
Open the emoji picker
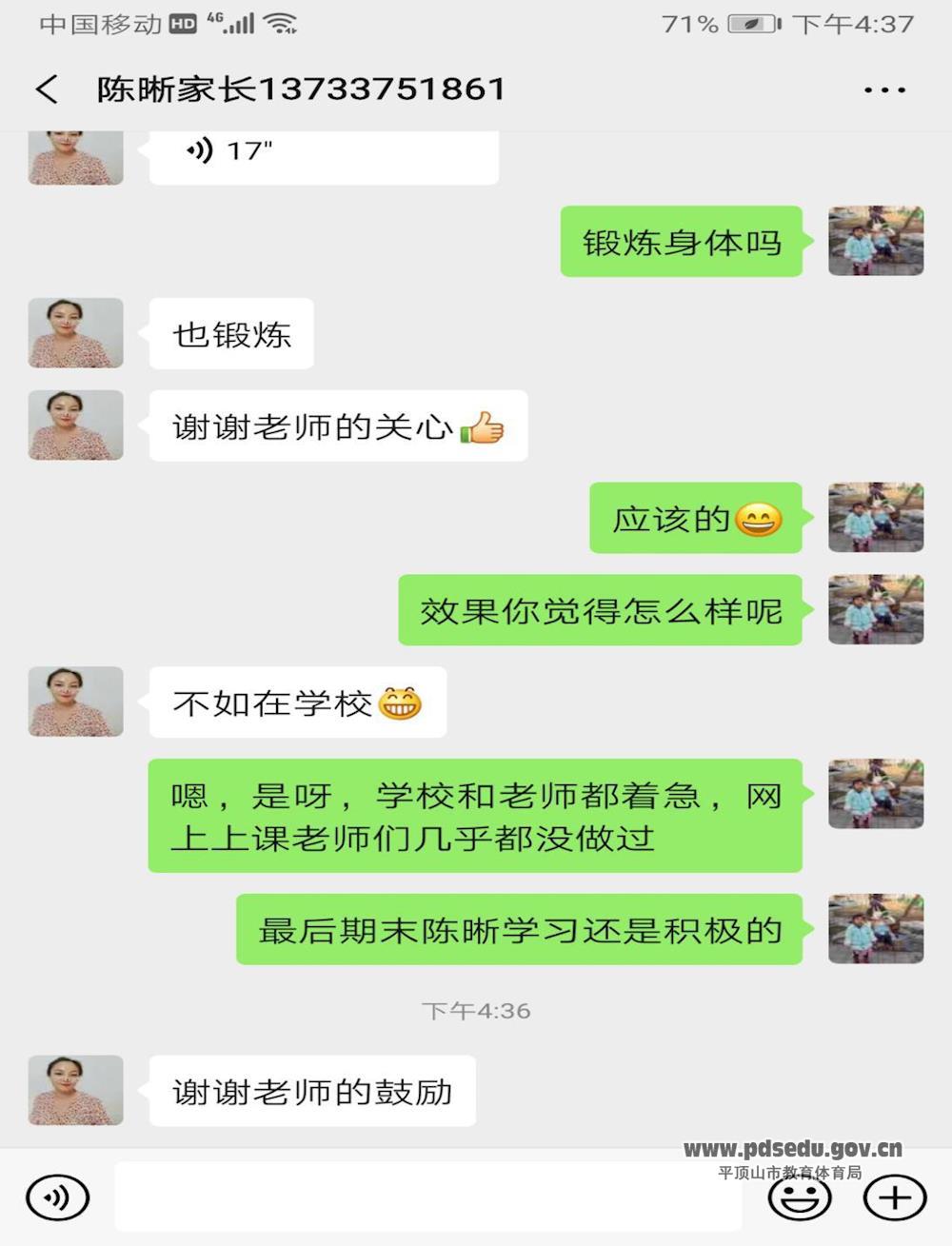[799, 1197]
